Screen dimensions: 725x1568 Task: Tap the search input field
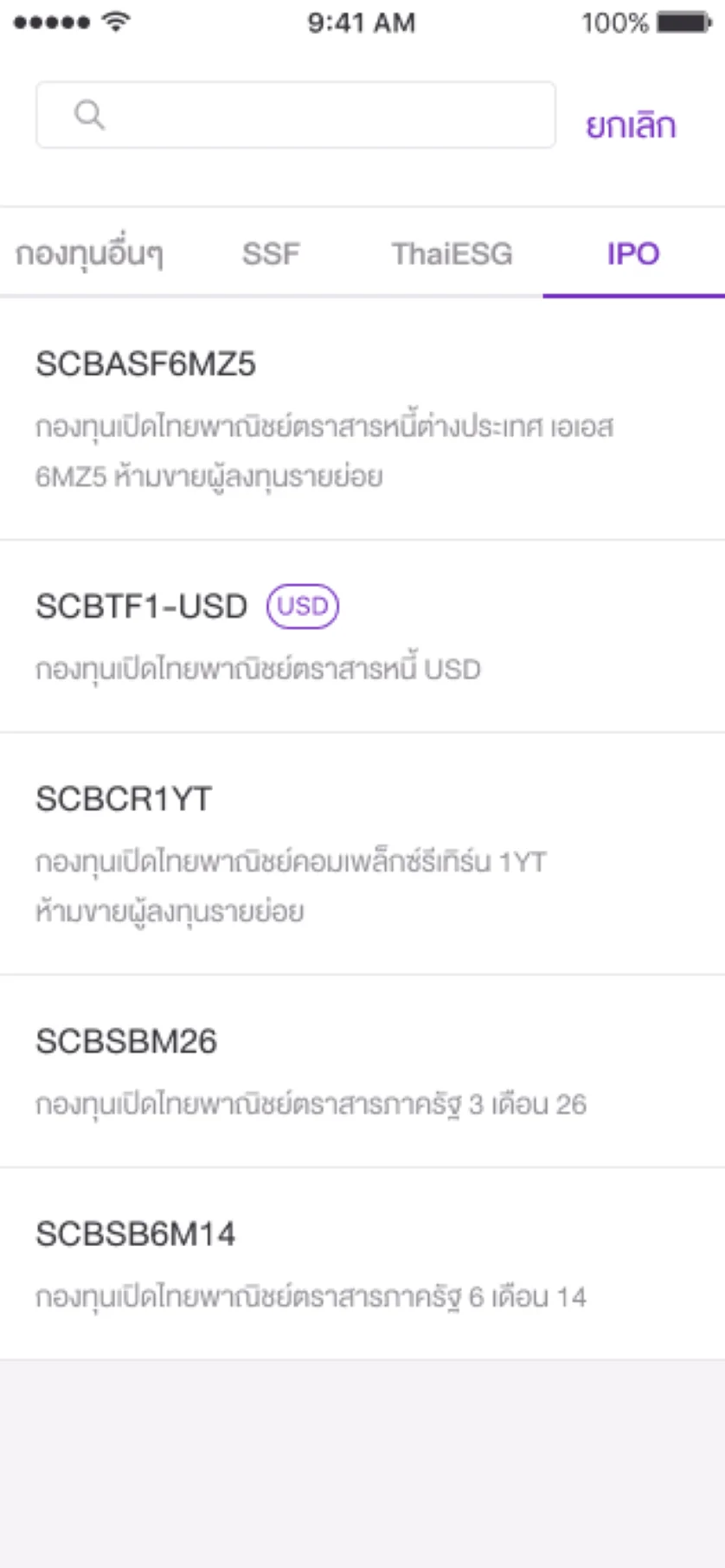pos(295,115)
